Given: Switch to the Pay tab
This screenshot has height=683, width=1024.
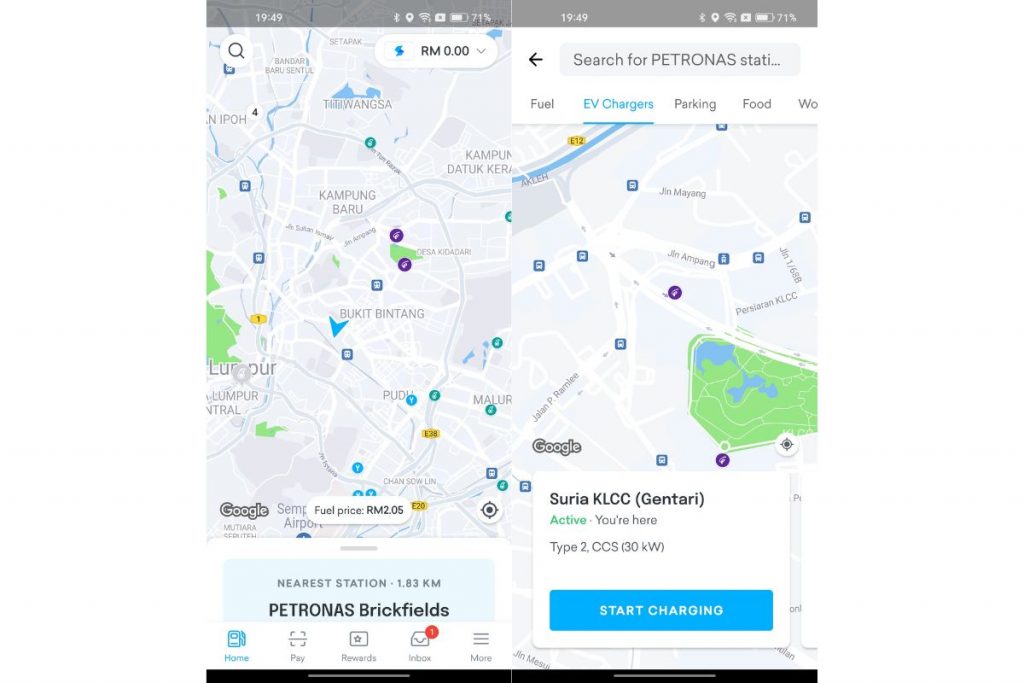Looking at the screenshot, I should [x=297, y=646].
